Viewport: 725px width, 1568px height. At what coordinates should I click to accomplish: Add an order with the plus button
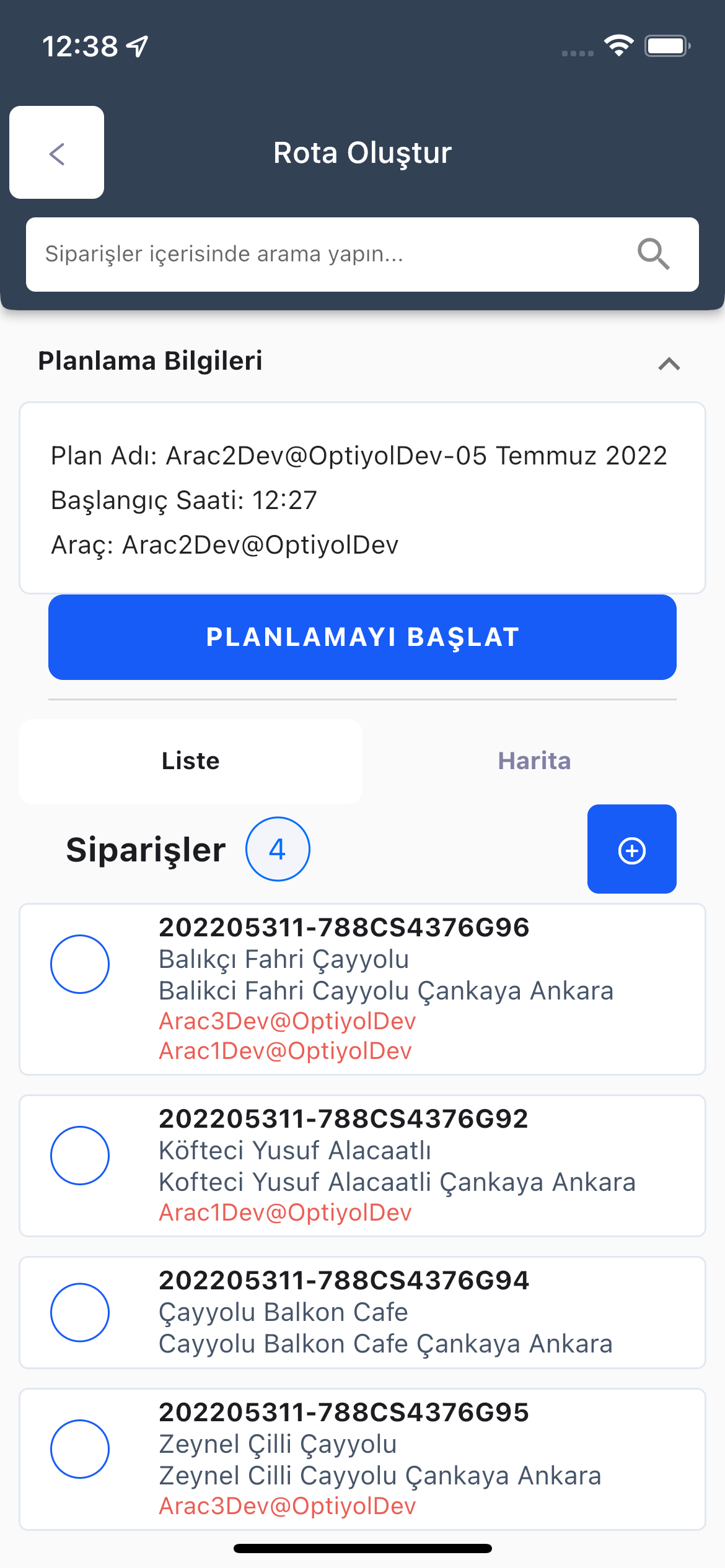click(632, 849)
